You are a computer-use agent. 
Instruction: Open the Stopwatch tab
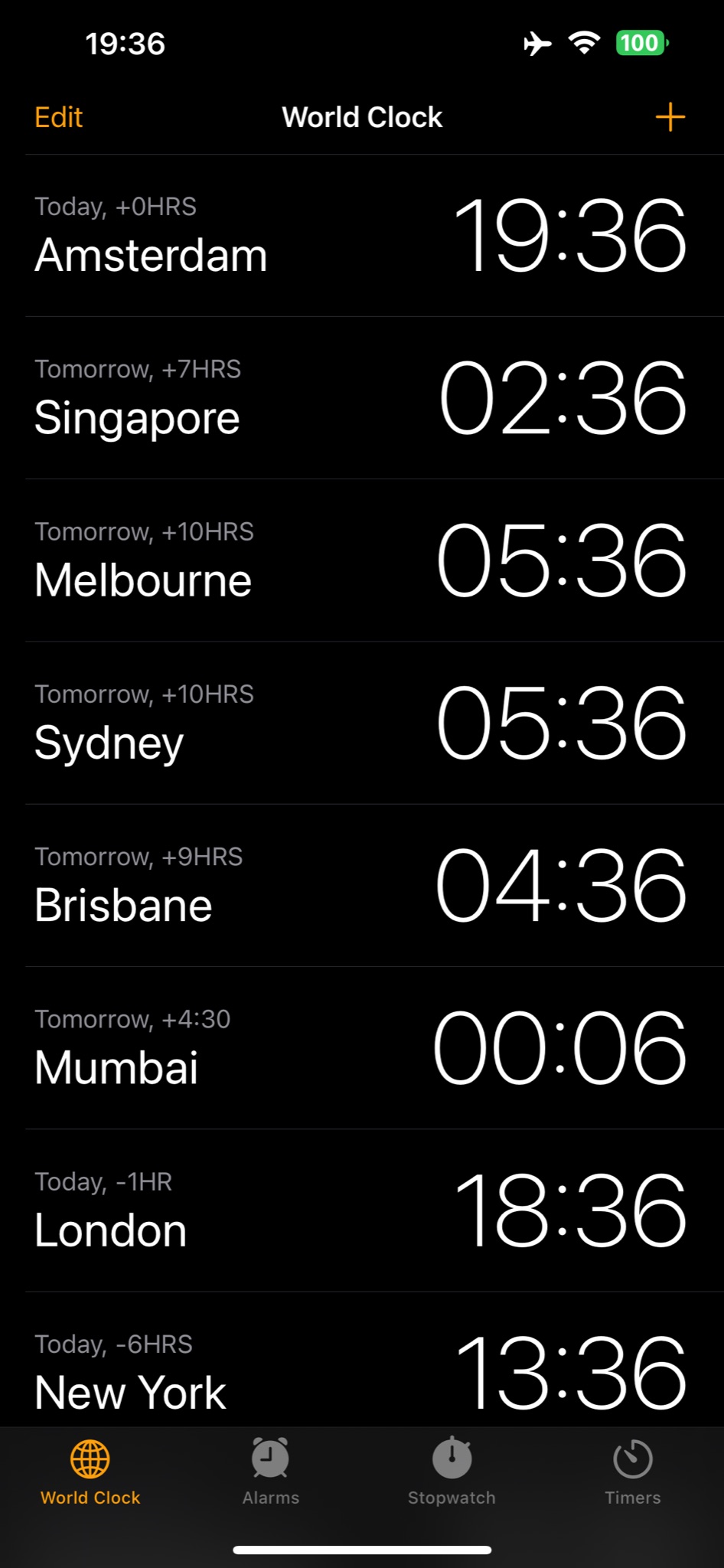point(452,1472)
